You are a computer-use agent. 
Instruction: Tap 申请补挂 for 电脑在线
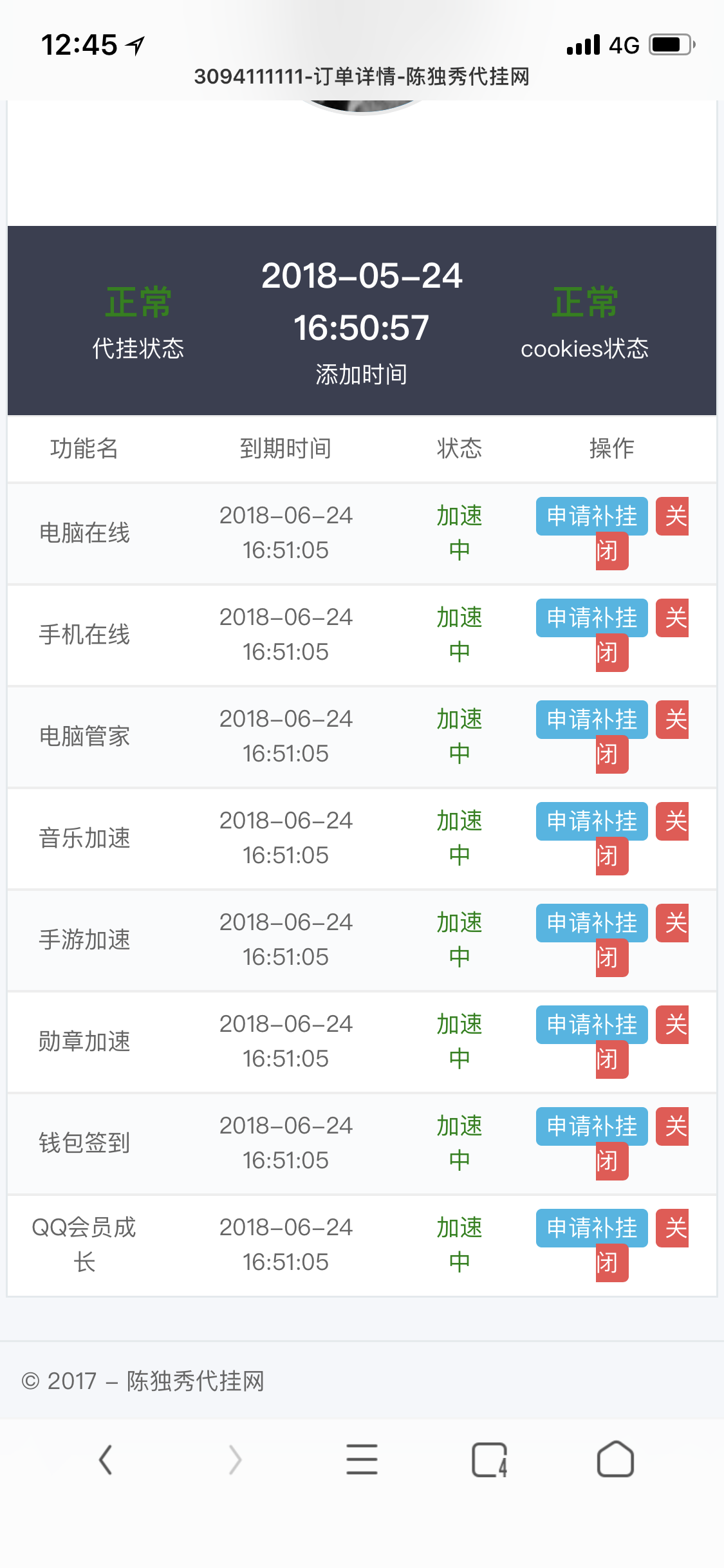pos(592,516)
